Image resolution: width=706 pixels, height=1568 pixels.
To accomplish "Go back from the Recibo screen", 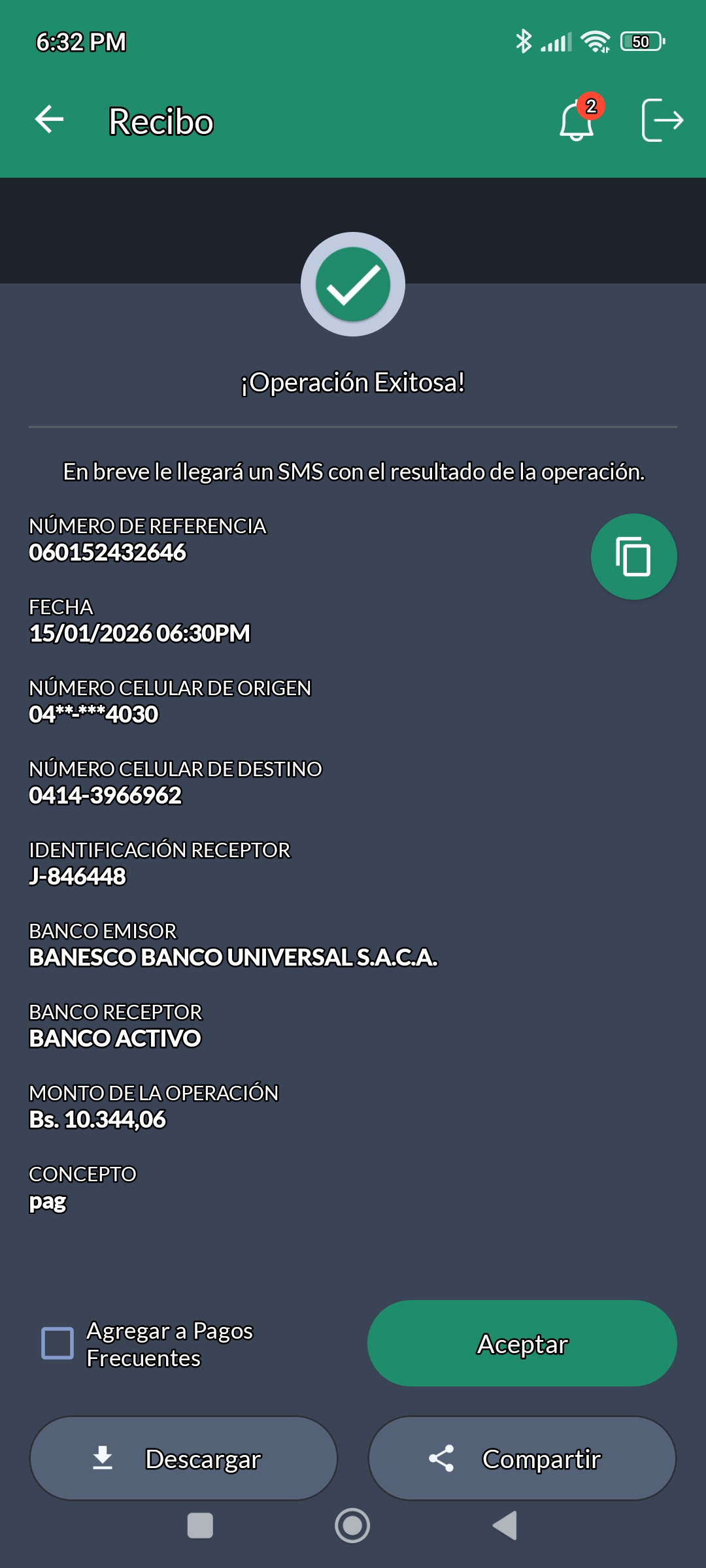I will [50, 120].
